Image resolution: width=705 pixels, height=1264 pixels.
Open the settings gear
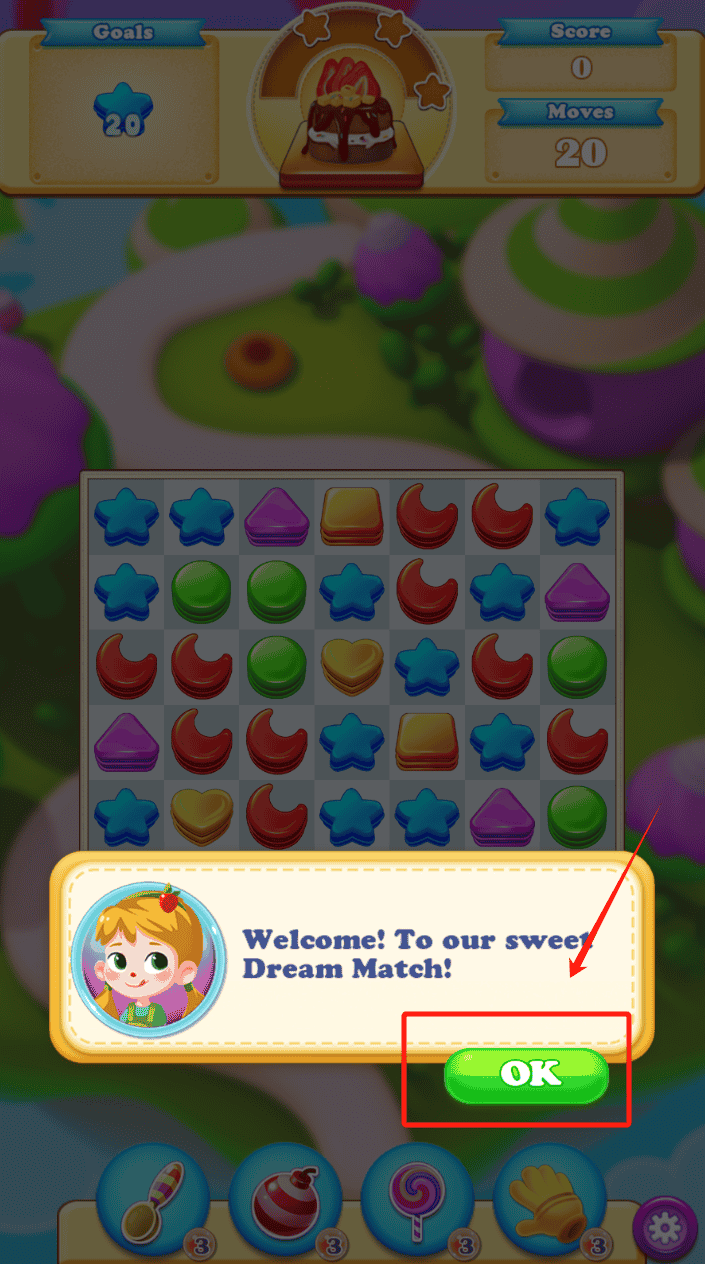(665, 1229)
